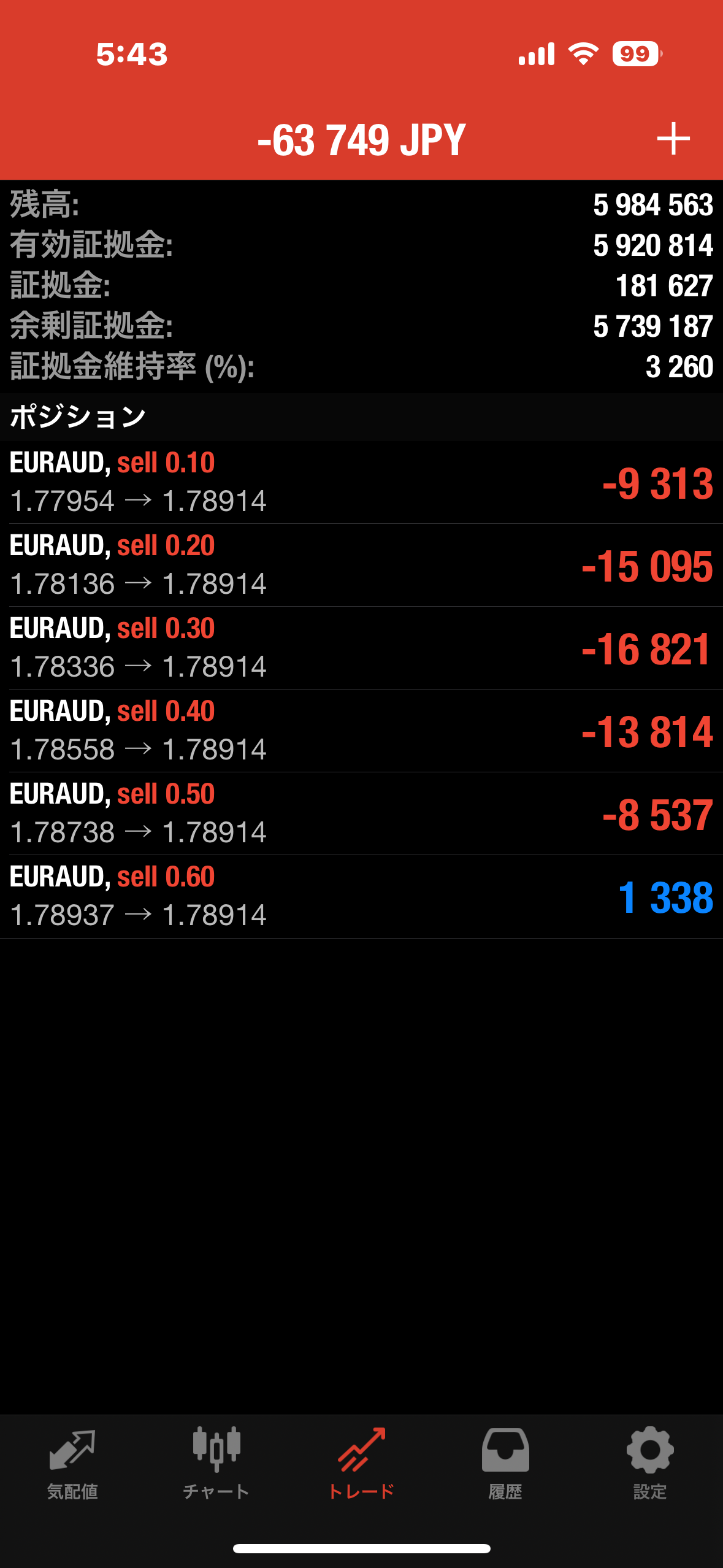View the EURAUD sell 0.40 position details
The width and height of the screenshot is (723, 1568).
click(x=361, y=731)
